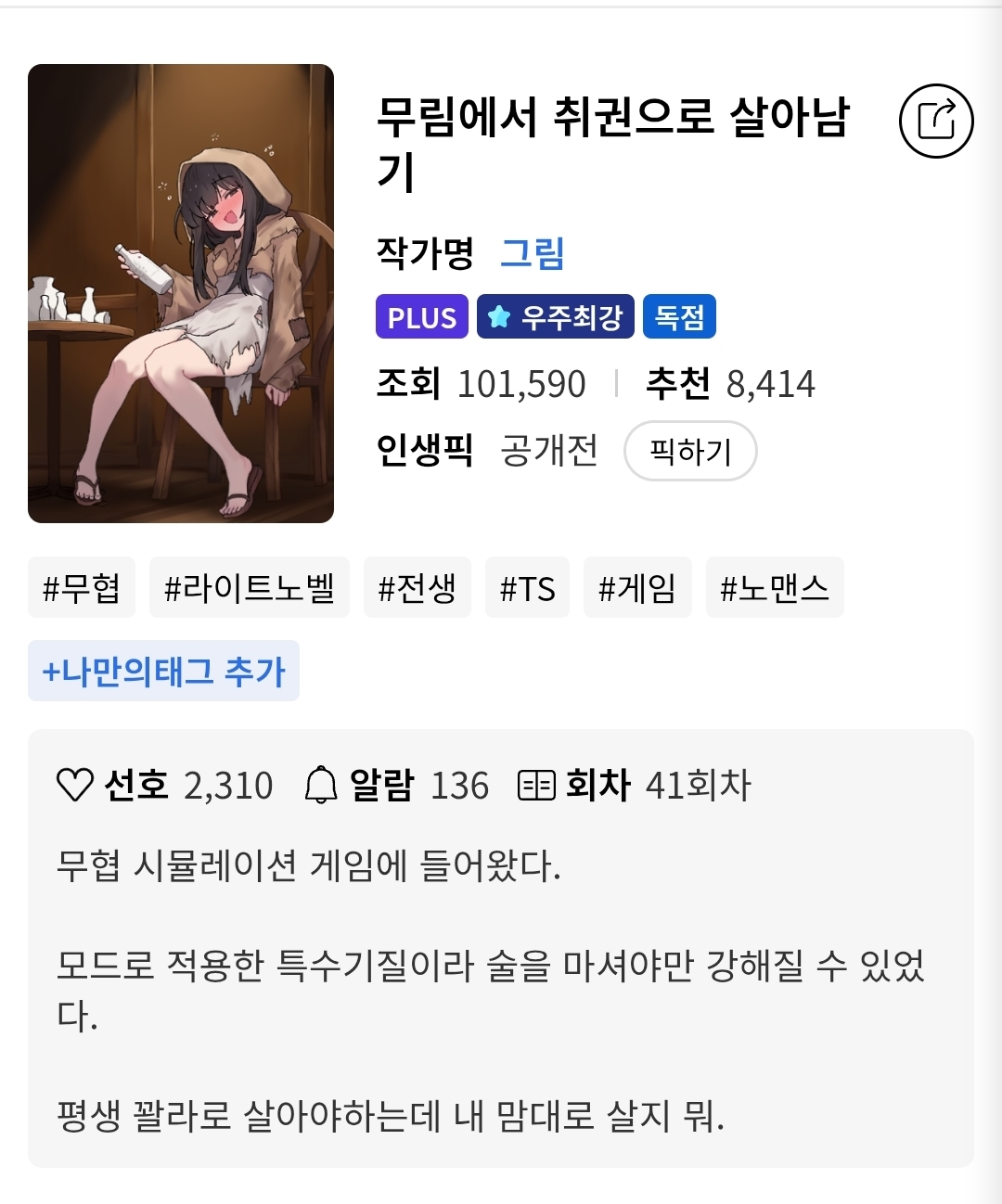Browse the #노맨스 tag
The image size is (1002, 1204).
pyautogui.click(x=775, y=588)
